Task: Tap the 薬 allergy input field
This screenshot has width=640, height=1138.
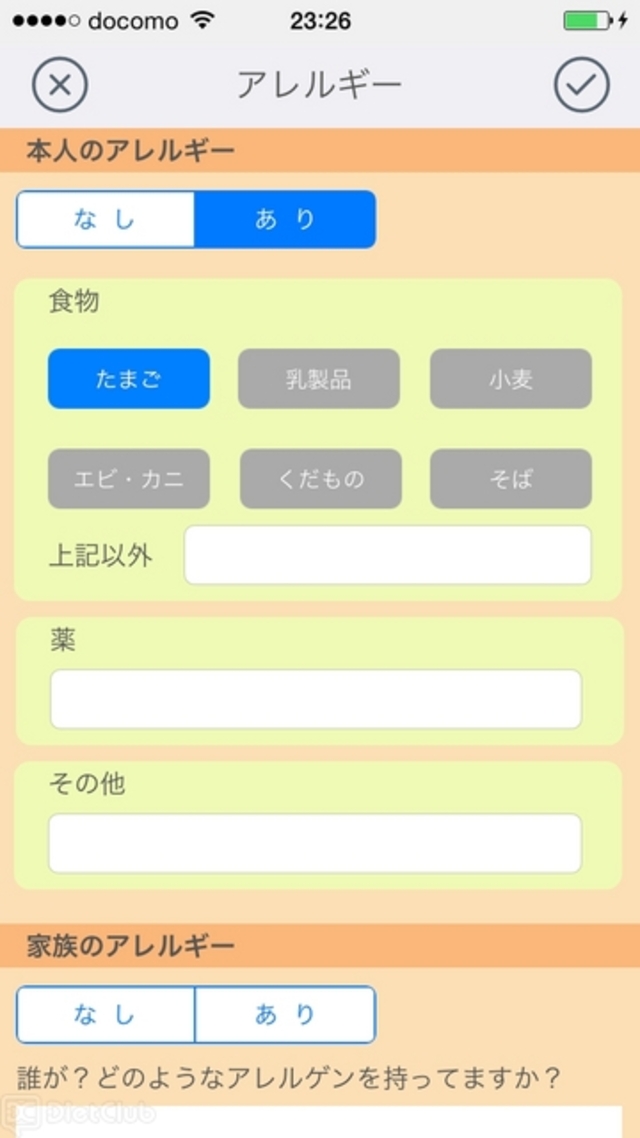Action: click(316, 699)
